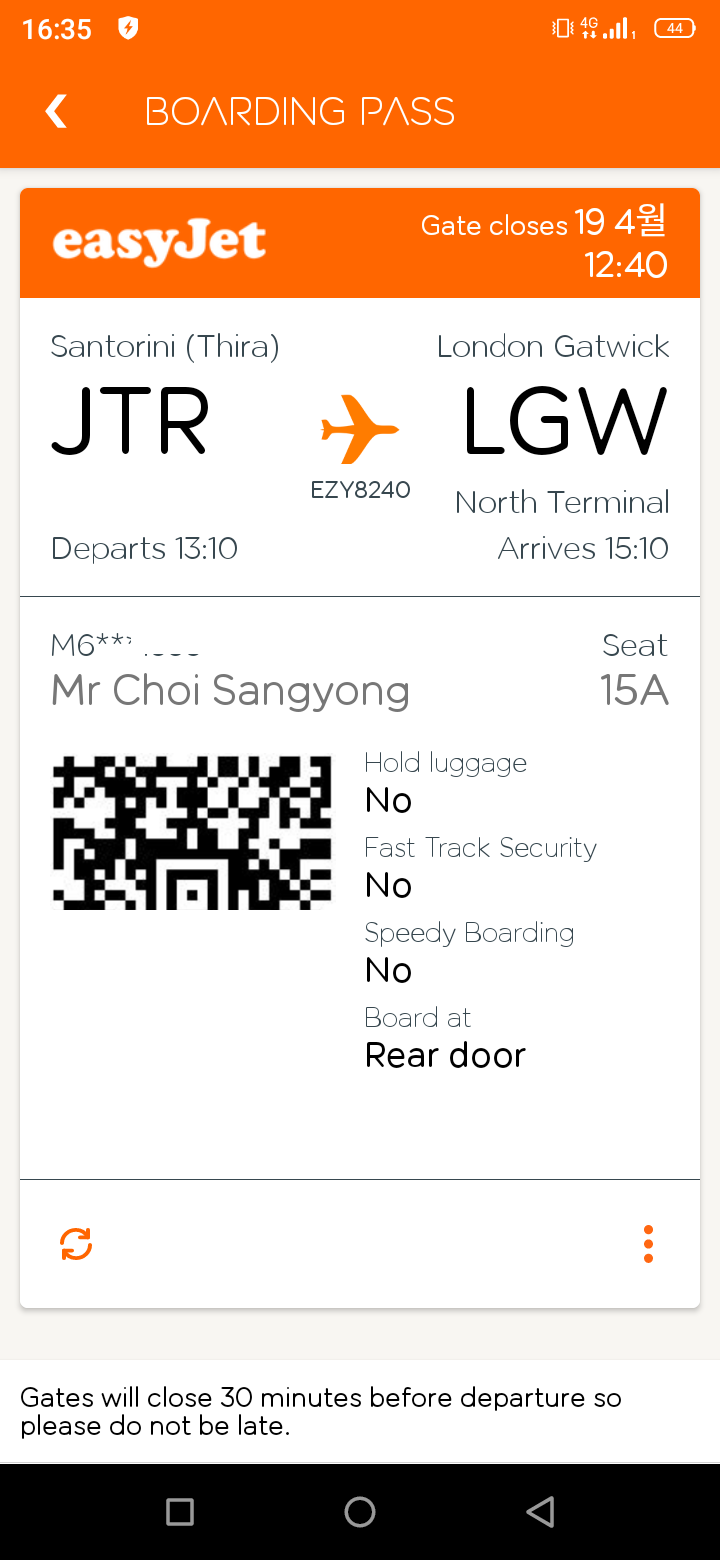Tap the system home button

360,1511
